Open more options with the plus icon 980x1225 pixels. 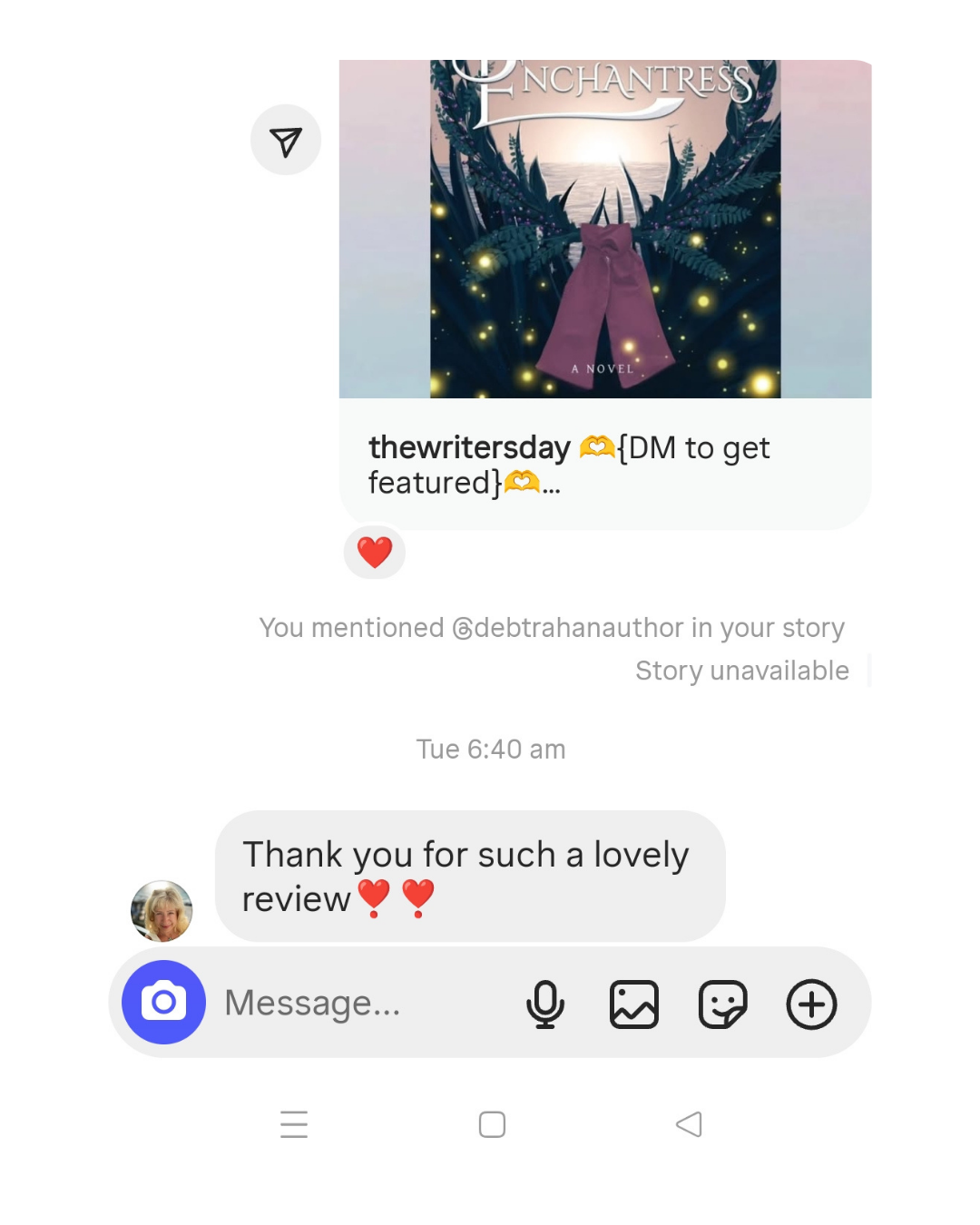[x=811, y=1004]
